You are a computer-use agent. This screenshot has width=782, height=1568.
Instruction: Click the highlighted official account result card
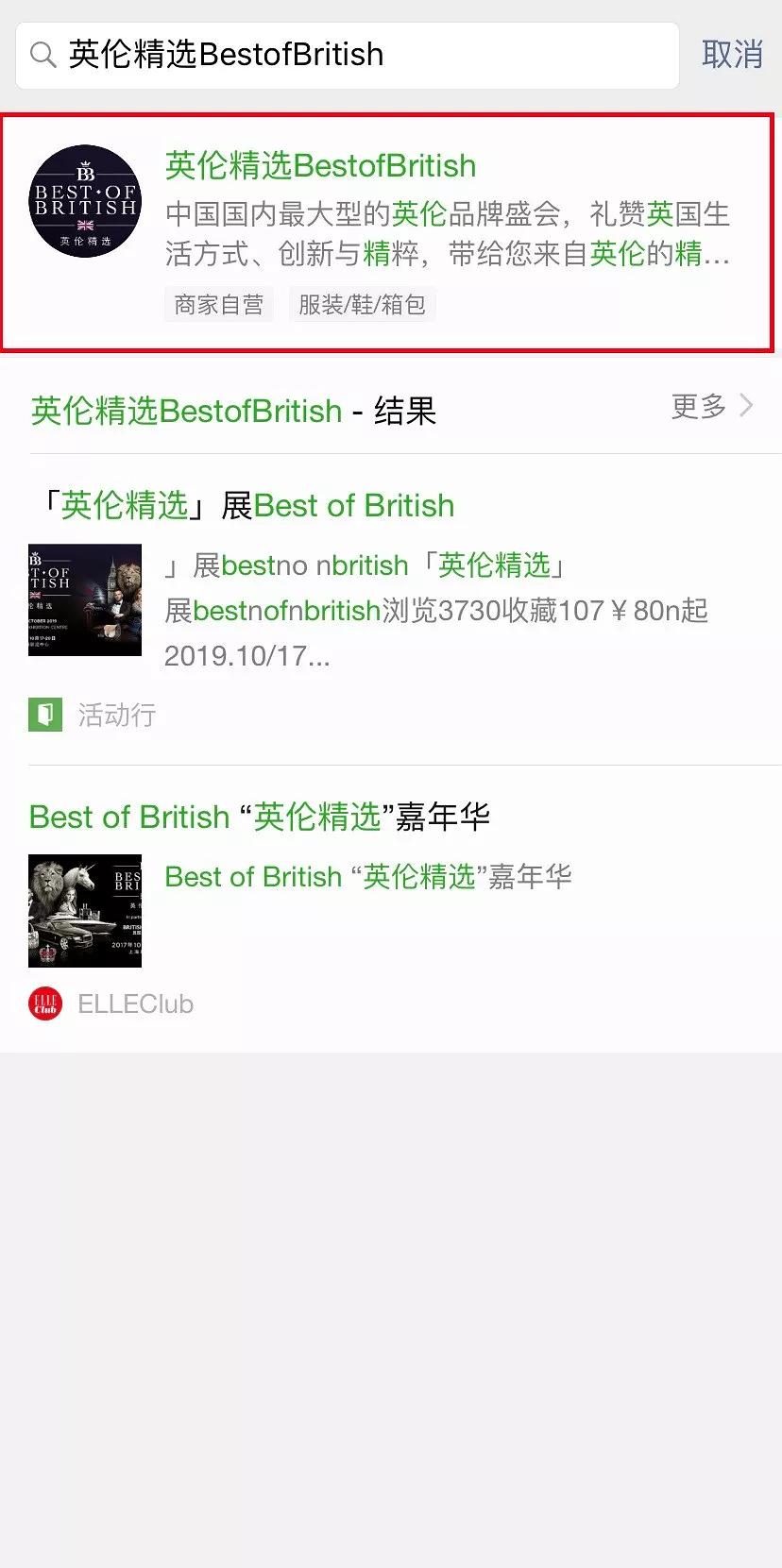click(391, 227)
